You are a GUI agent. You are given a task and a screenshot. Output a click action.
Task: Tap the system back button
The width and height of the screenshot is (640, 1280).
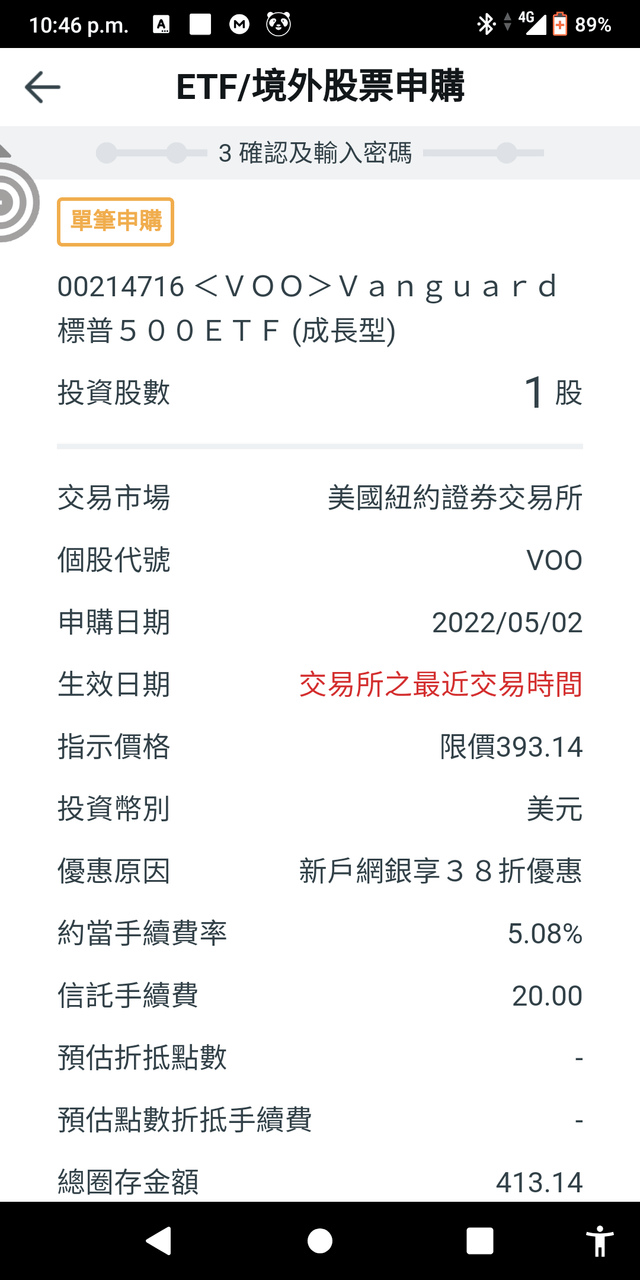tap(159, 1241)
